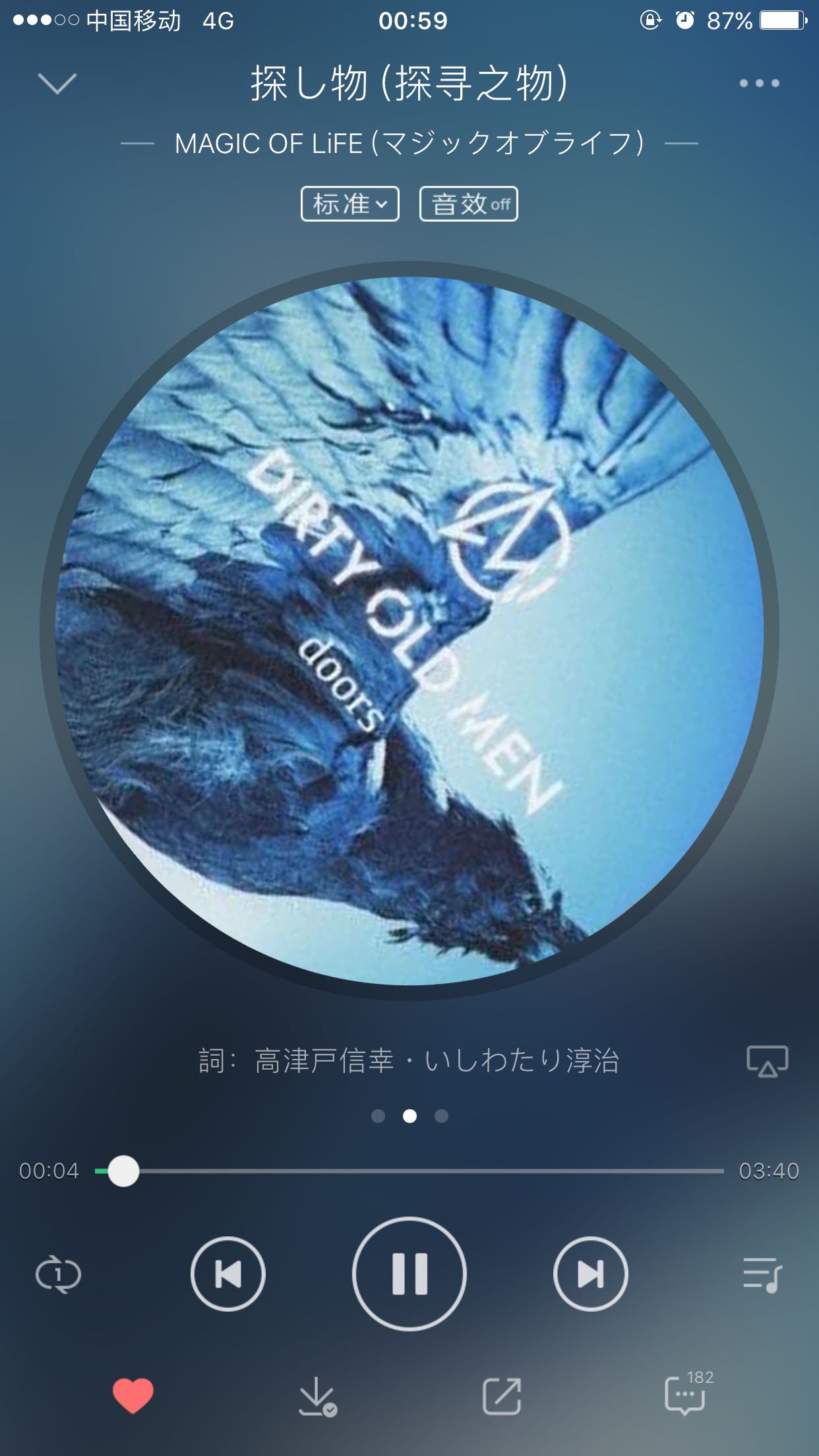Collapse the player with the down chevron
The width and height of the screenshot is (819, 1456).
tap(57, 84)
